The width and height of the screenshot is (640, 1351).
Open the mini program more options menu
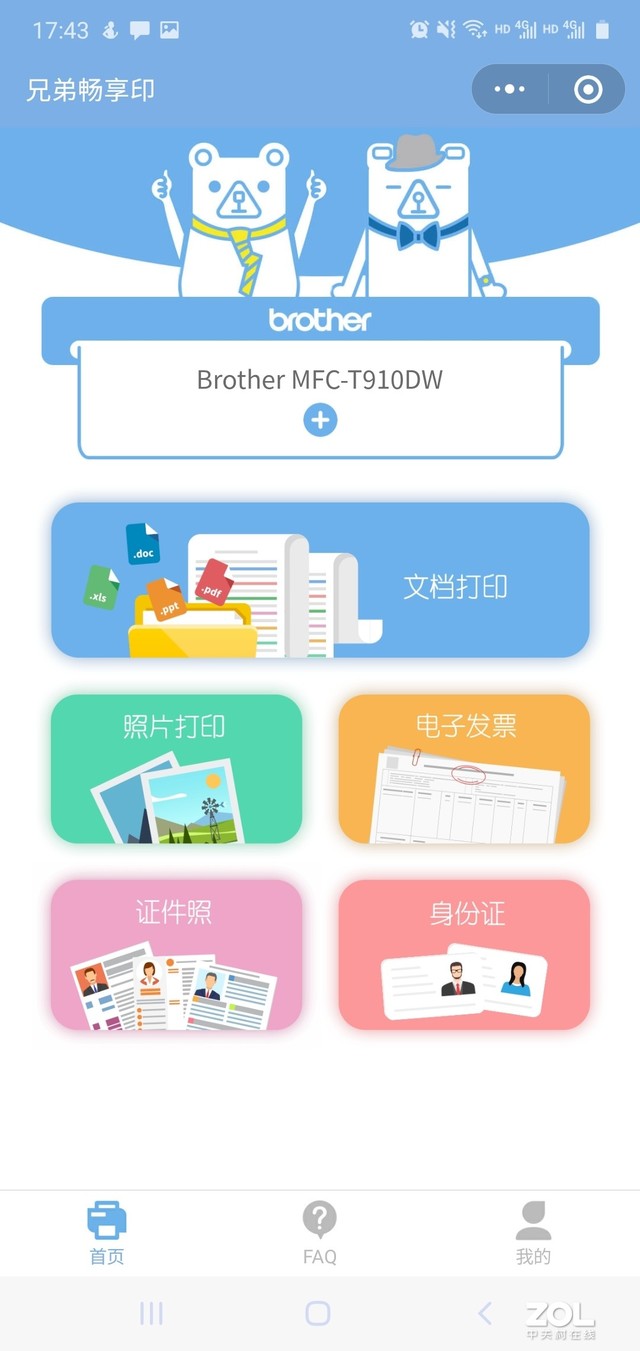coord(509,90)
